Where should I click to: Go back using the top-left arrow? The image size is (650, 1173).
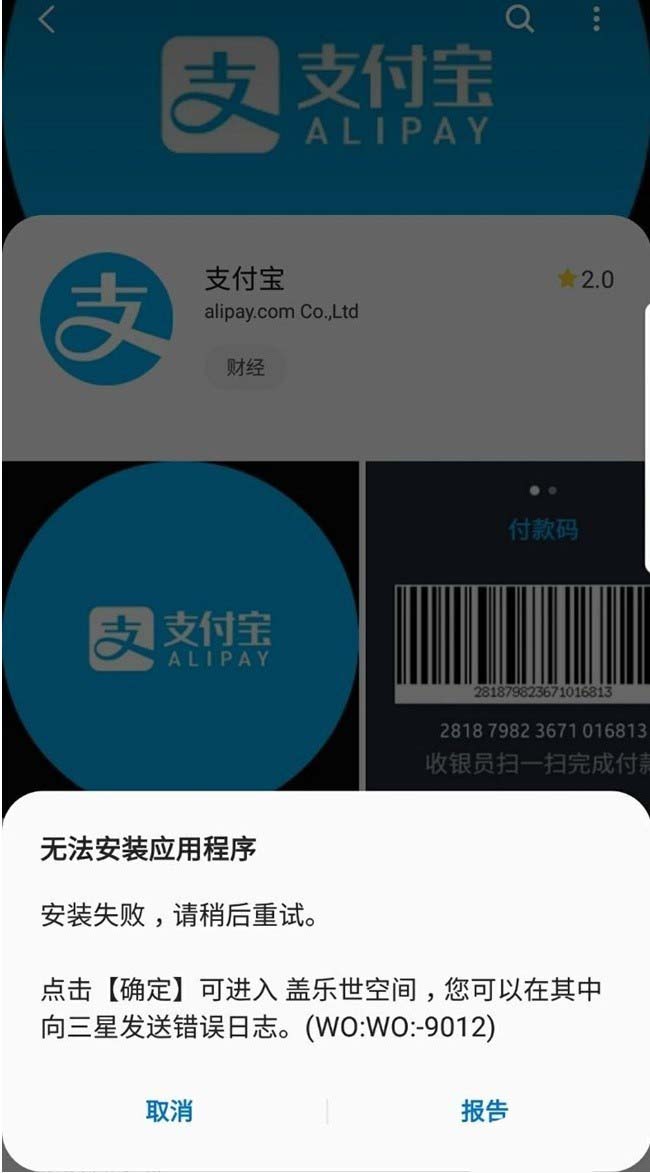45,19
